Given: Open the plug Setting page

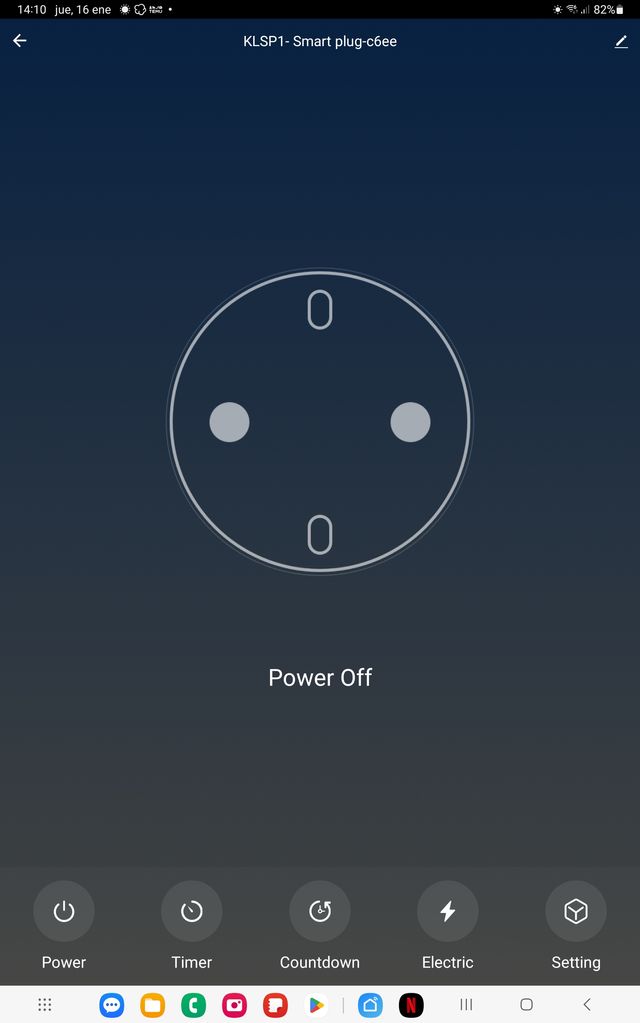Looking at the screenshot, I should [576, 911].
